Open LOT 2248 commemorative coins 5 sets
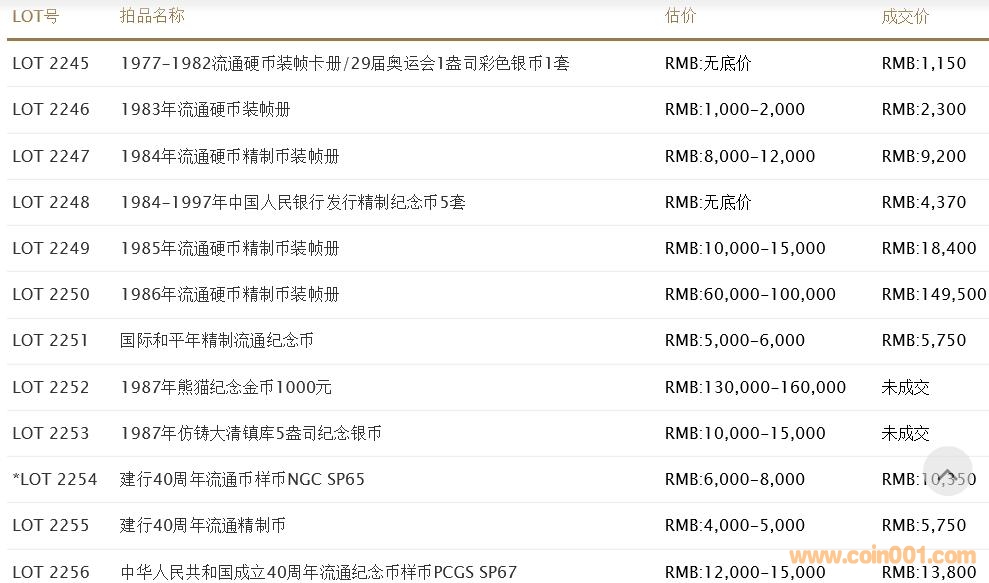 coord(292,202)
